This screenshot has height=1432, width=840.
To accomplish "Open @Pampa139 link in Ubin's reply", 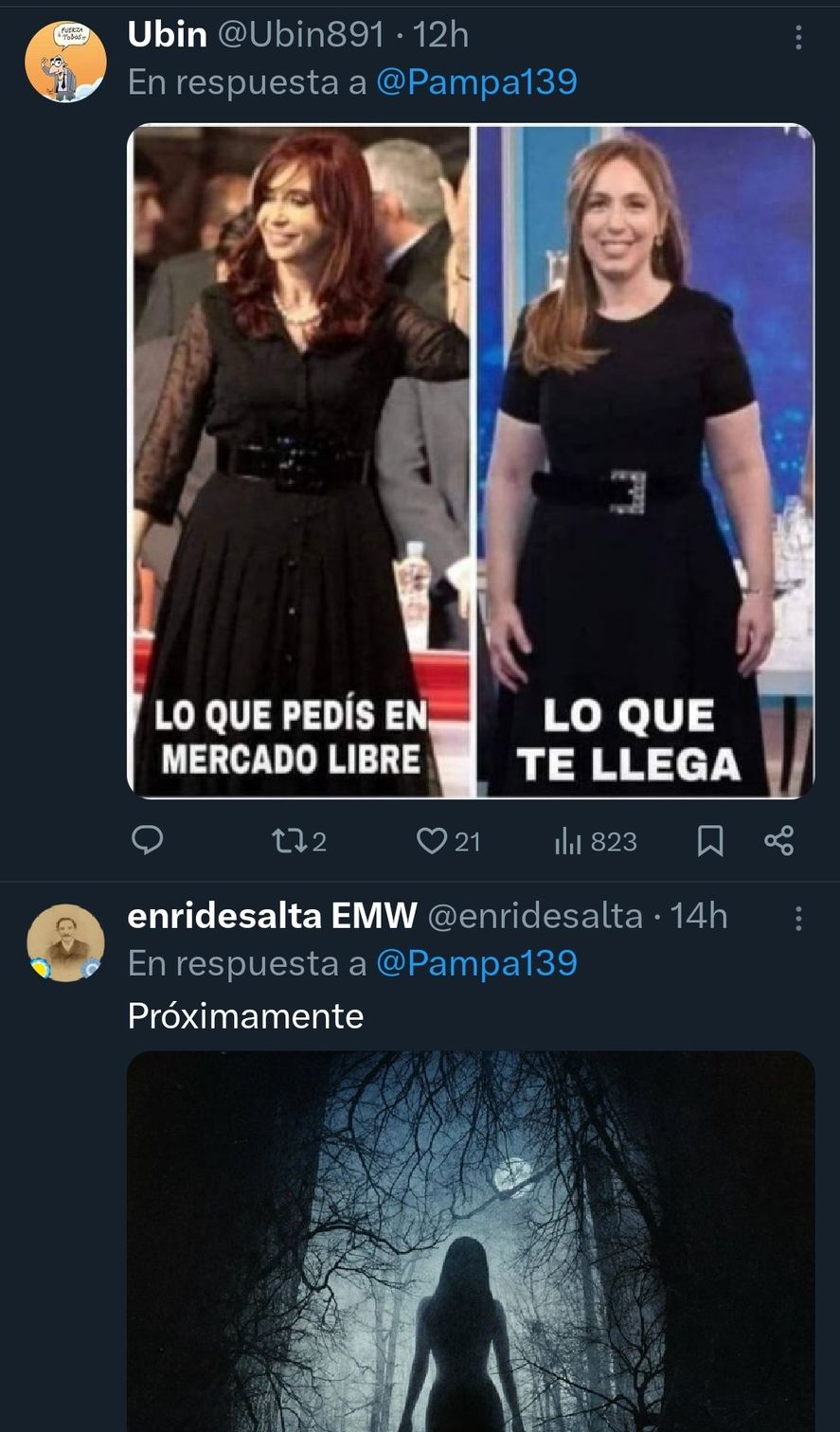I will (x=476, y=82).
